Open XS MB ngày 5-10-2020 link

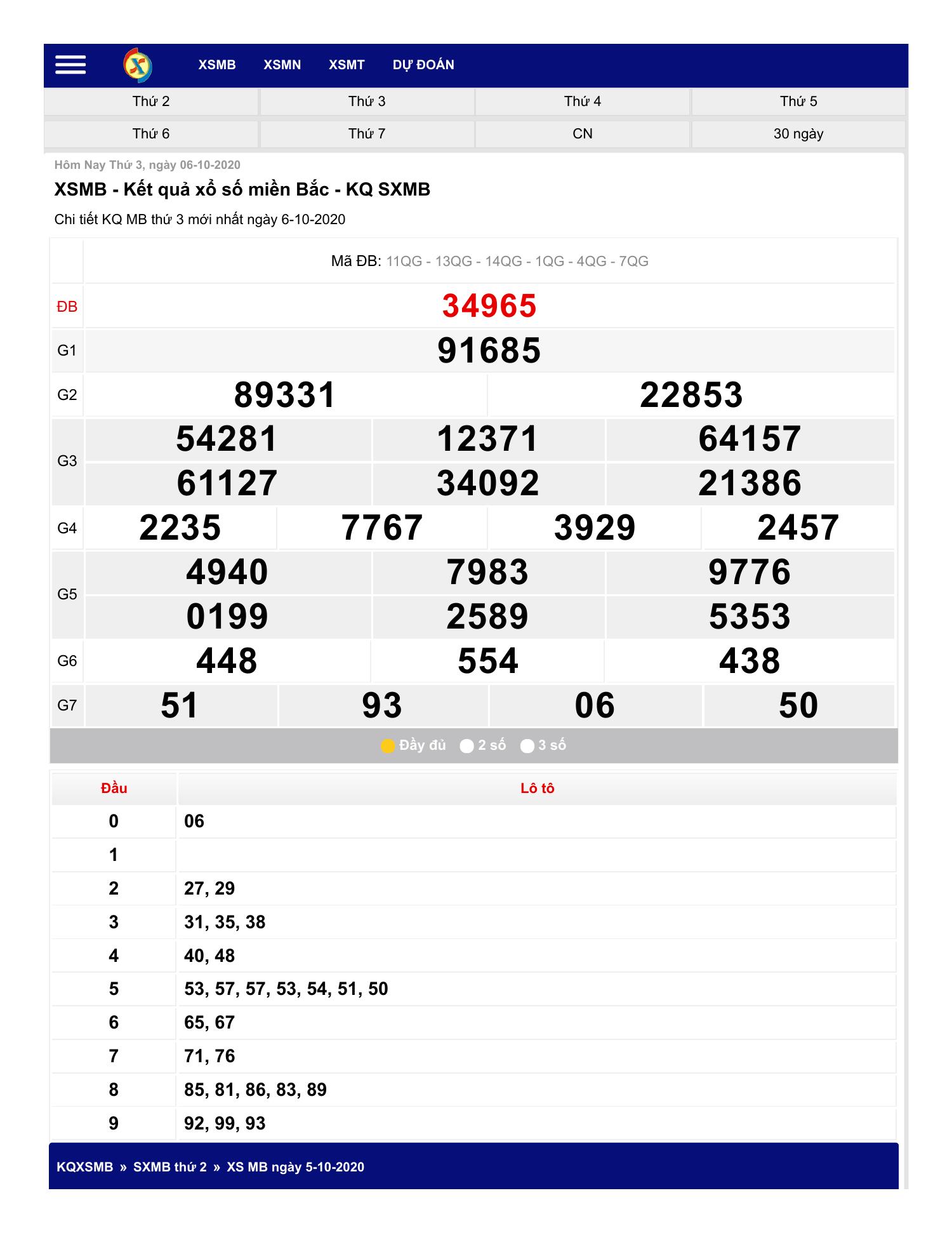coord(295,1167)
